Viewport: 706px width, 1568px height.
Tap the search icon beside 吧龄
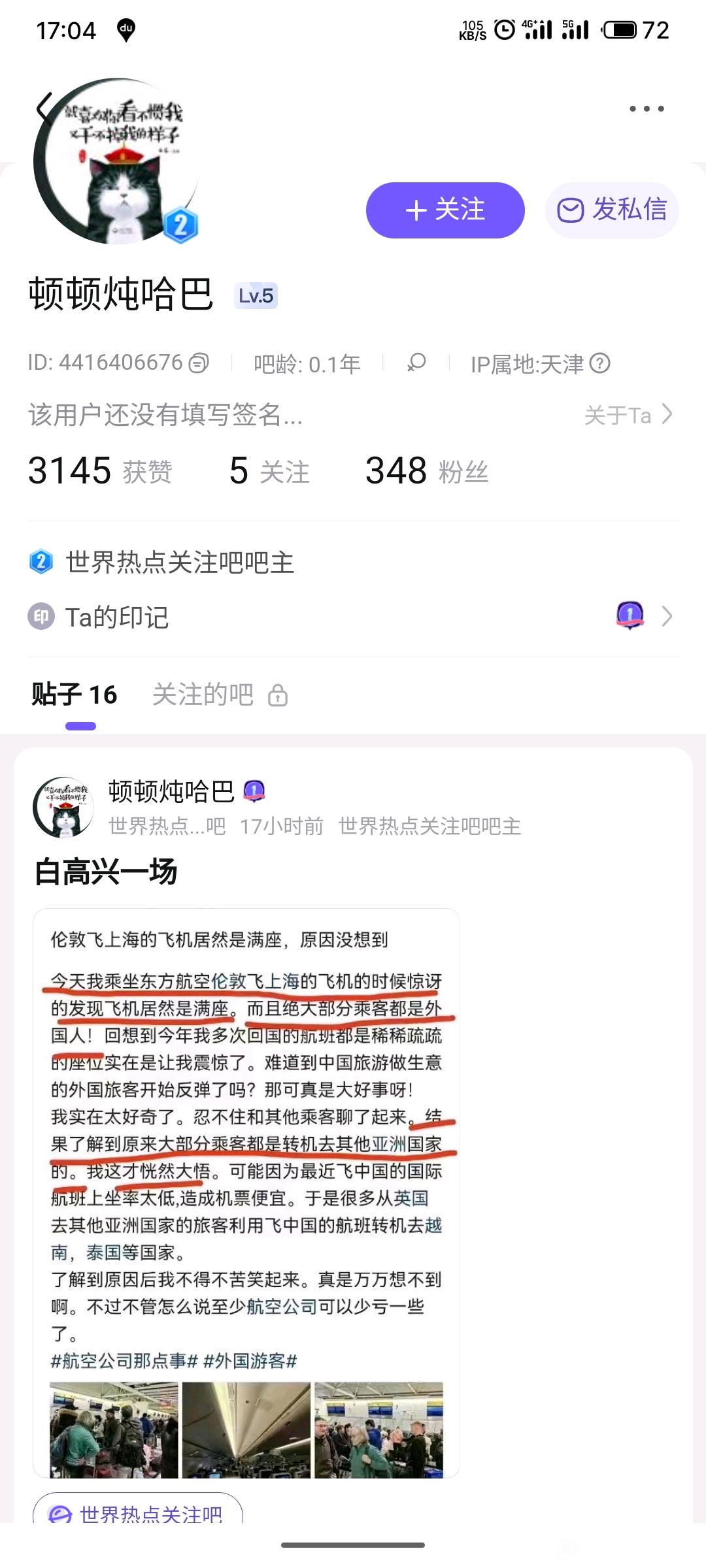pos(416,363)
